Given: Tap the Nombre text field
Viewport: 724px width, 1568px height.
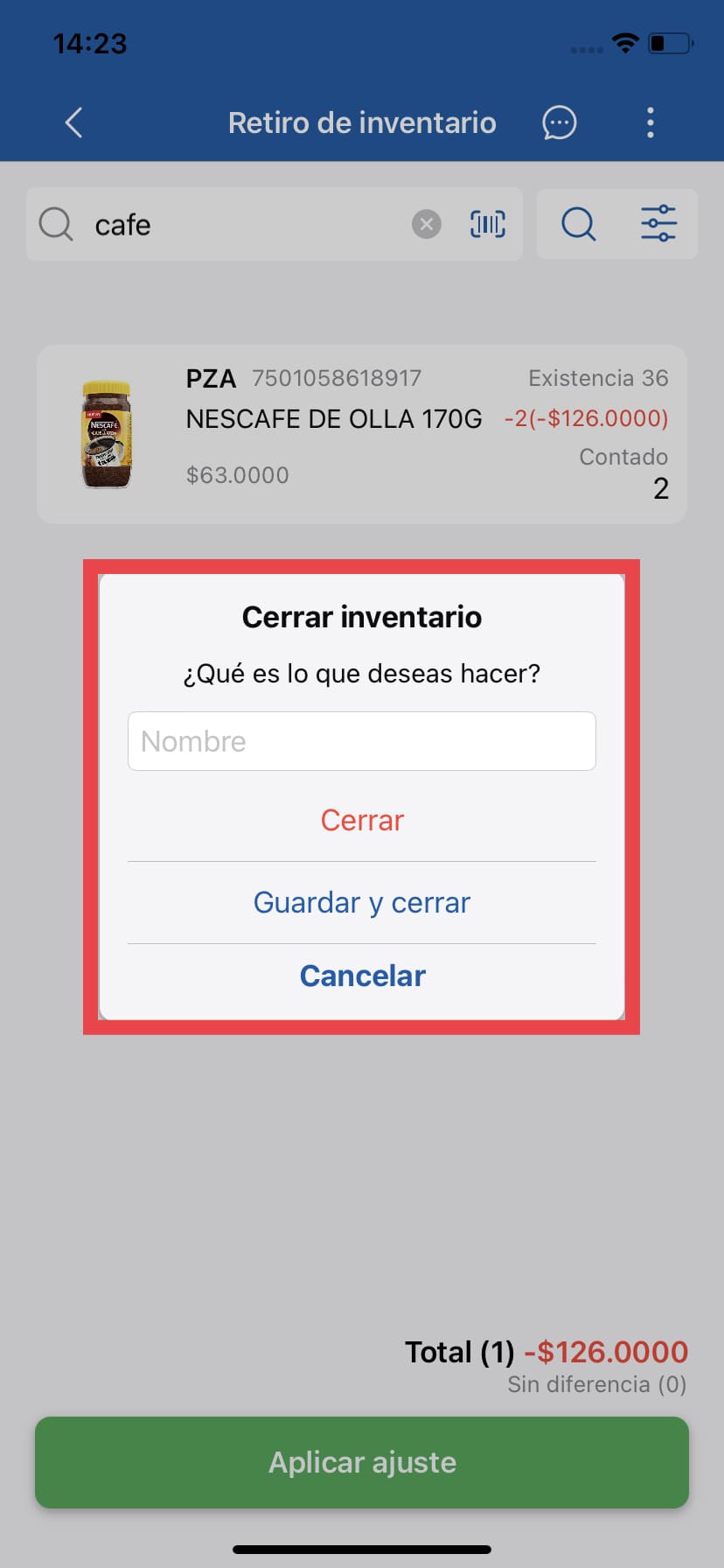Looking at the screenshot, I should 361,741.
